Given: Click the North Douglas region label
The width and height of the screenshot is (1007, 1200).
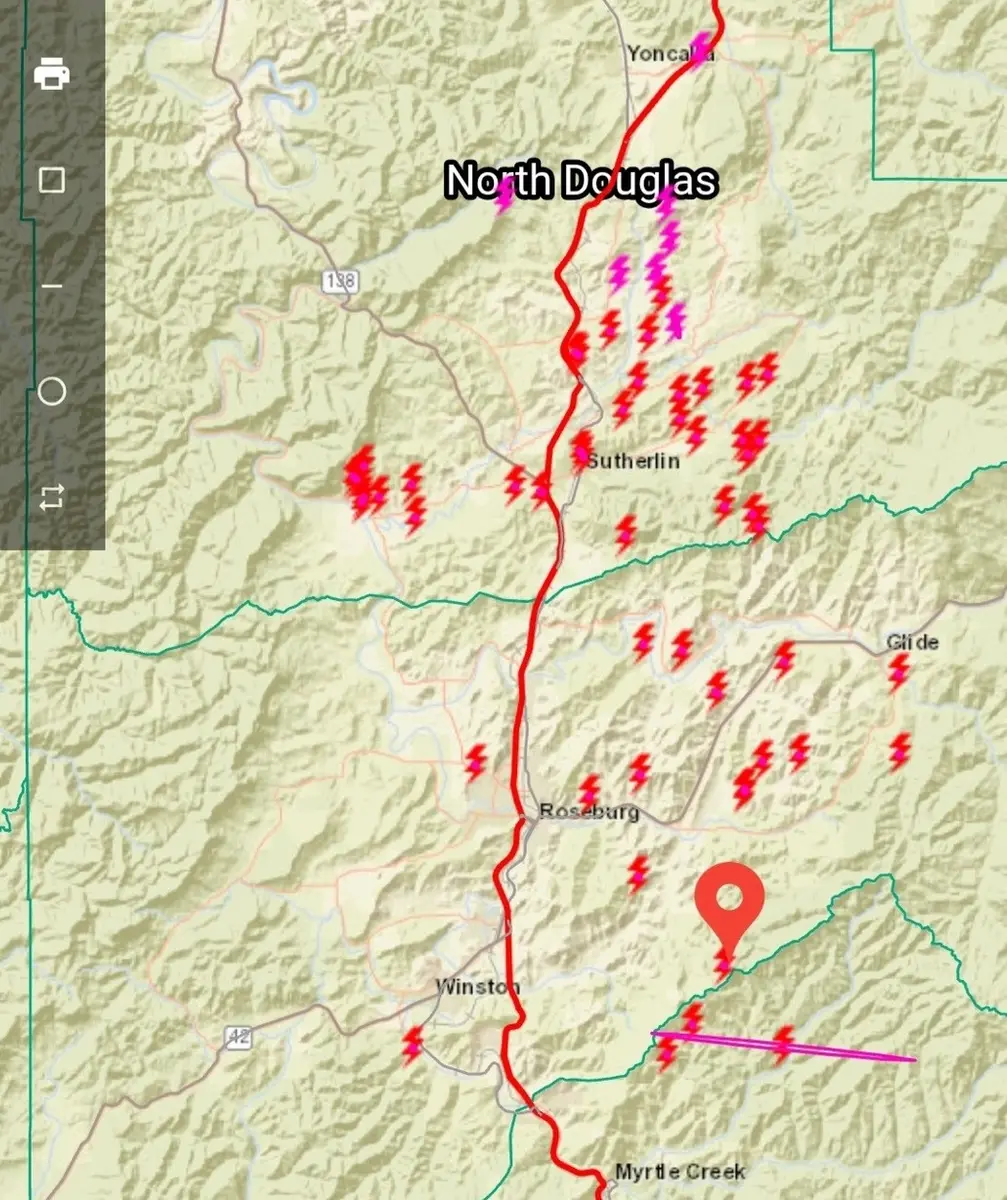Looking at the screenshot, I should point(582,180).
